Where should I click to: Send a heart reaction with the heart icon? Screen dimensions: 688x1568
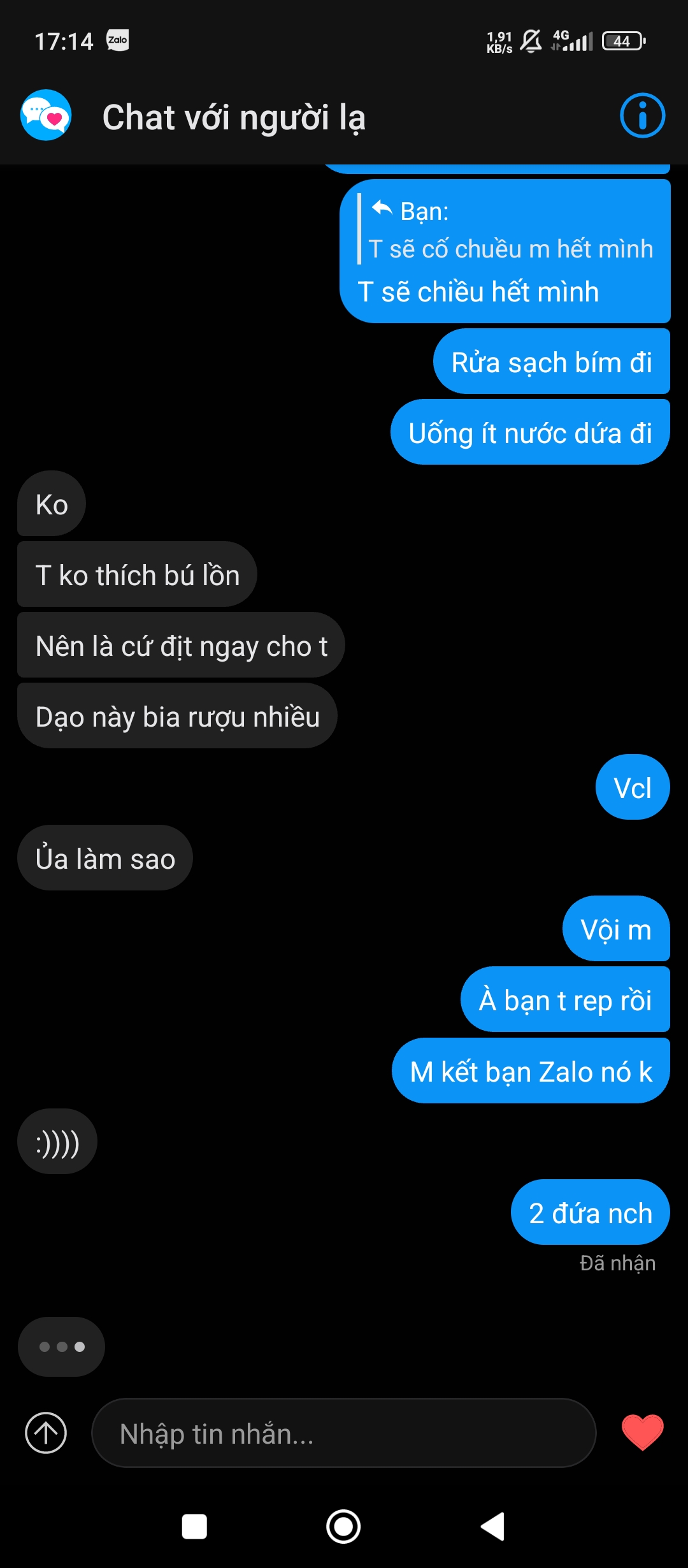(642, 1434)
